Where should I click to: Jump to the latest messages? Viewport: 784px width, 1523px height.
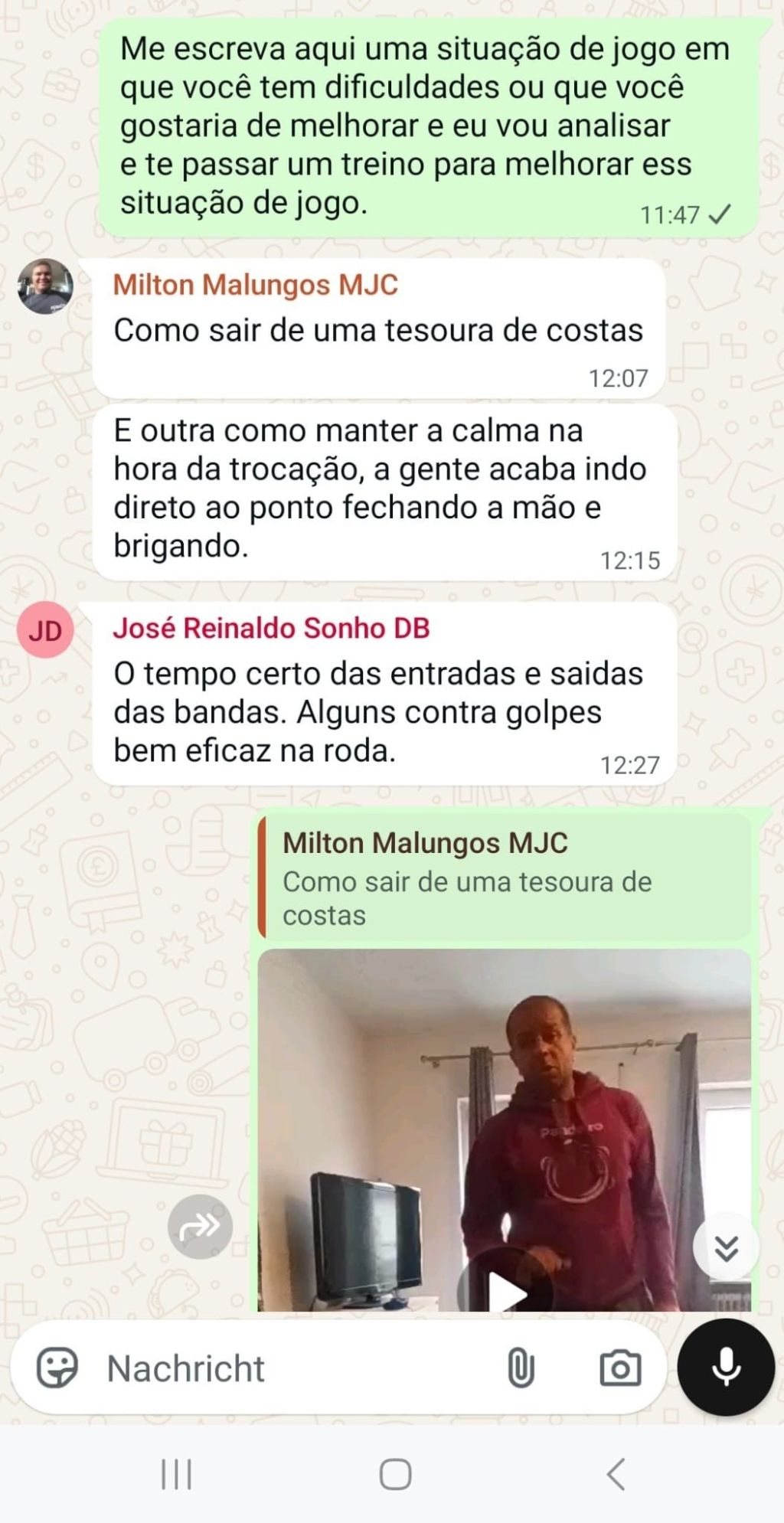coord(726,1248)
